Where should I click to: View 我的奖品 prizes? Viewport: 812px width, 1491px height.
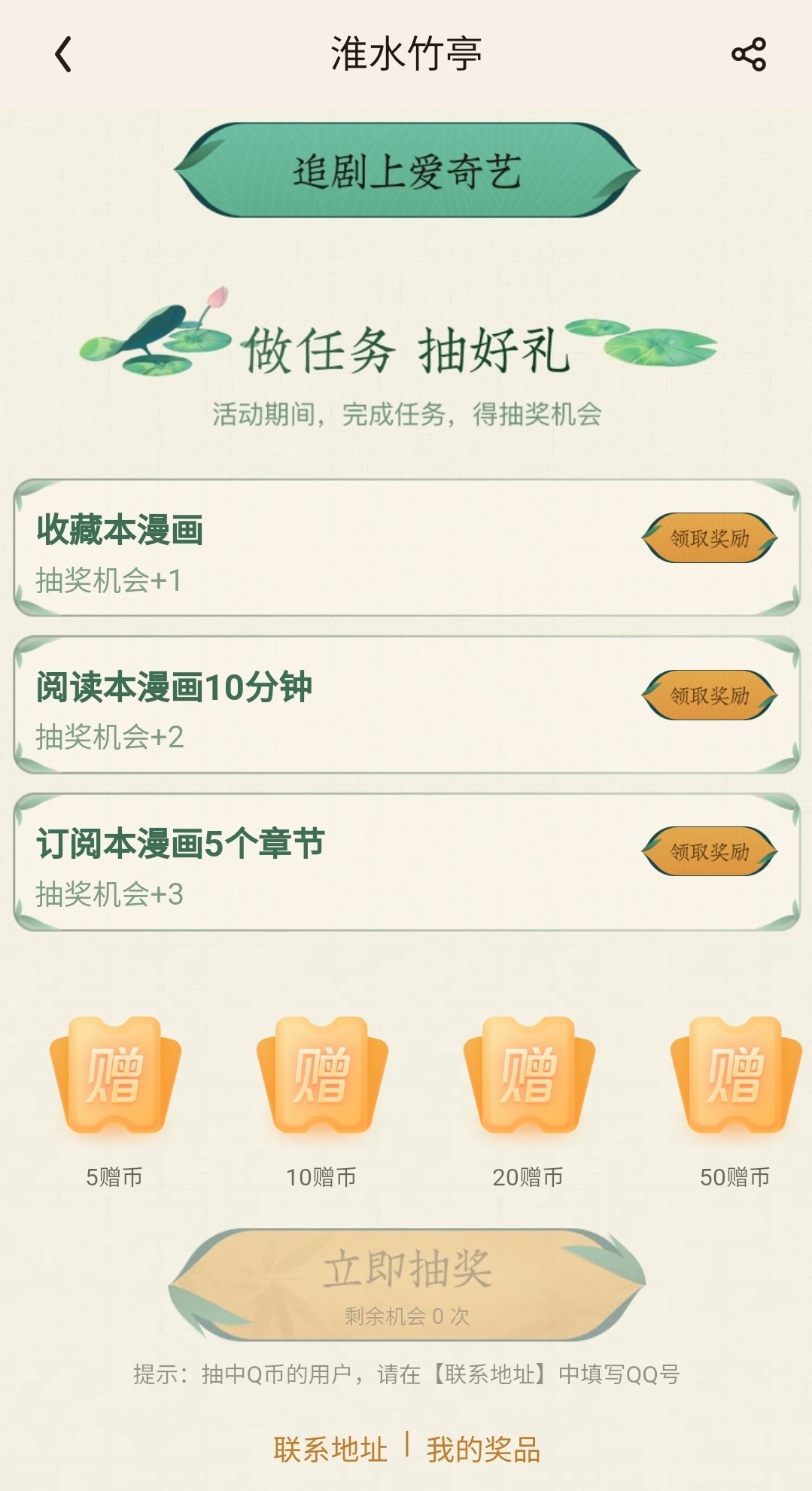483,1449
